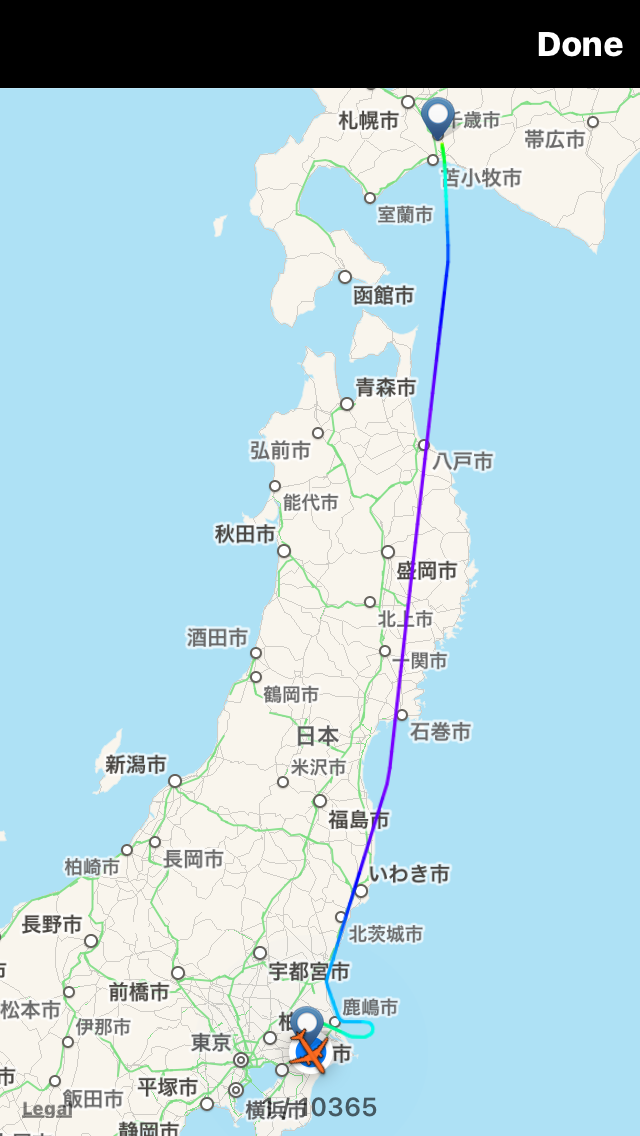Screen dimensions: 640x1136
Task: Tap the orange airplane marker
Action: click(312, 1053)
